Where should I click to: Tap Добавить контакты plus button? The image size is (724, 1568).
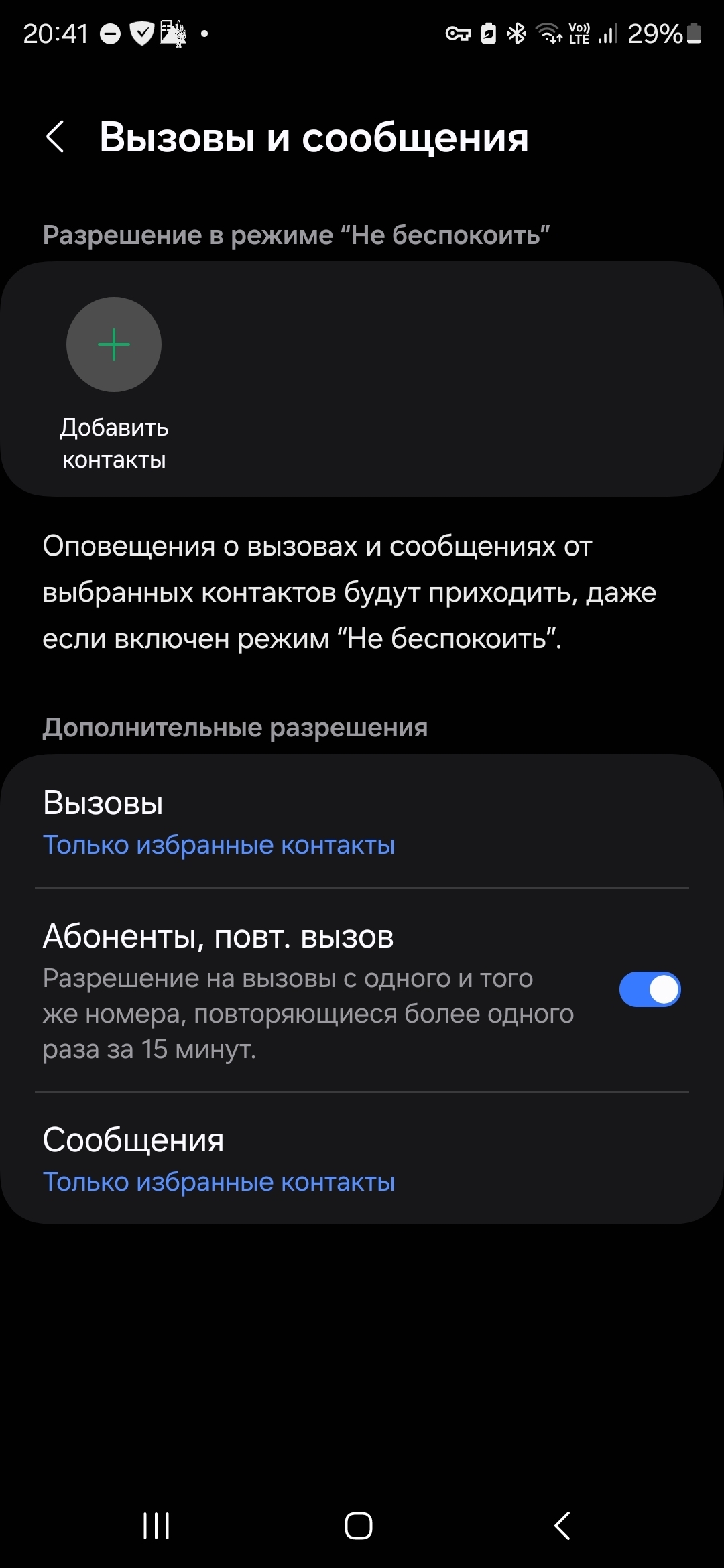pos(114,344)
